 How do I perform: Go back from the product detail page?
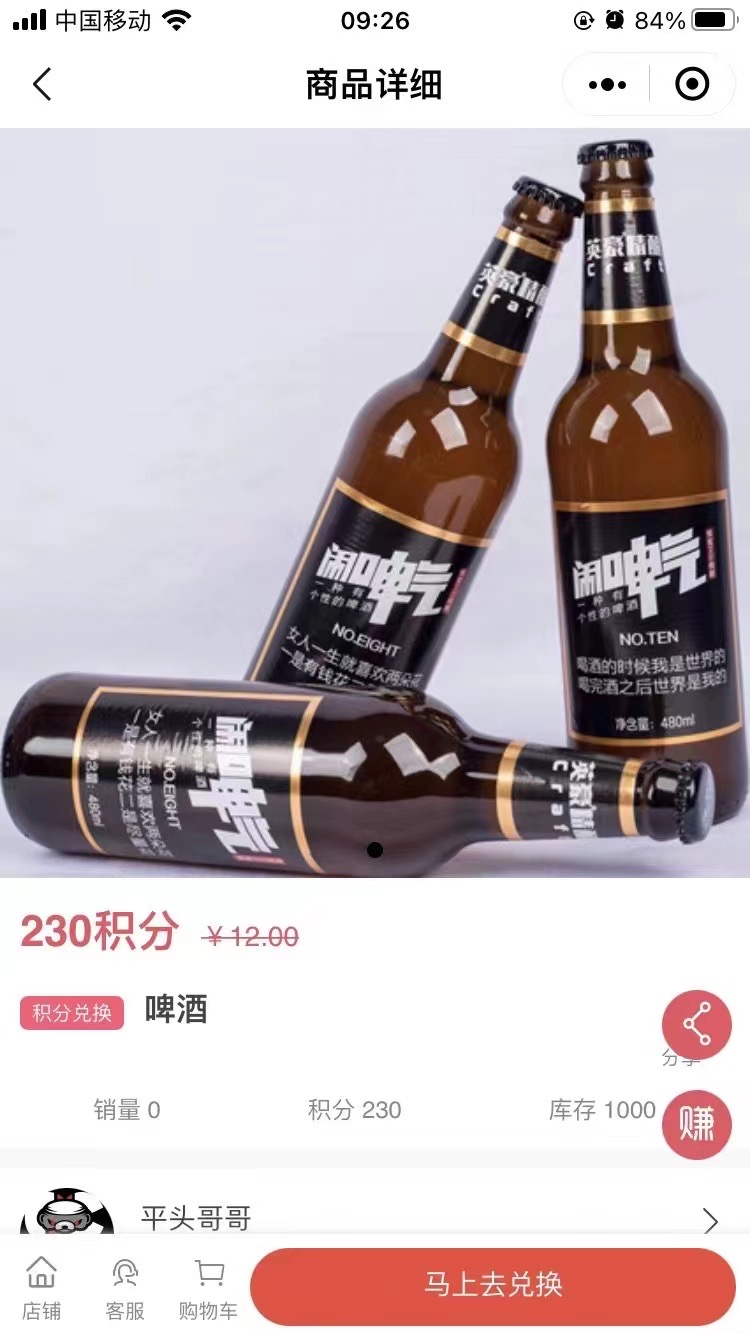[x=41, y=85]
